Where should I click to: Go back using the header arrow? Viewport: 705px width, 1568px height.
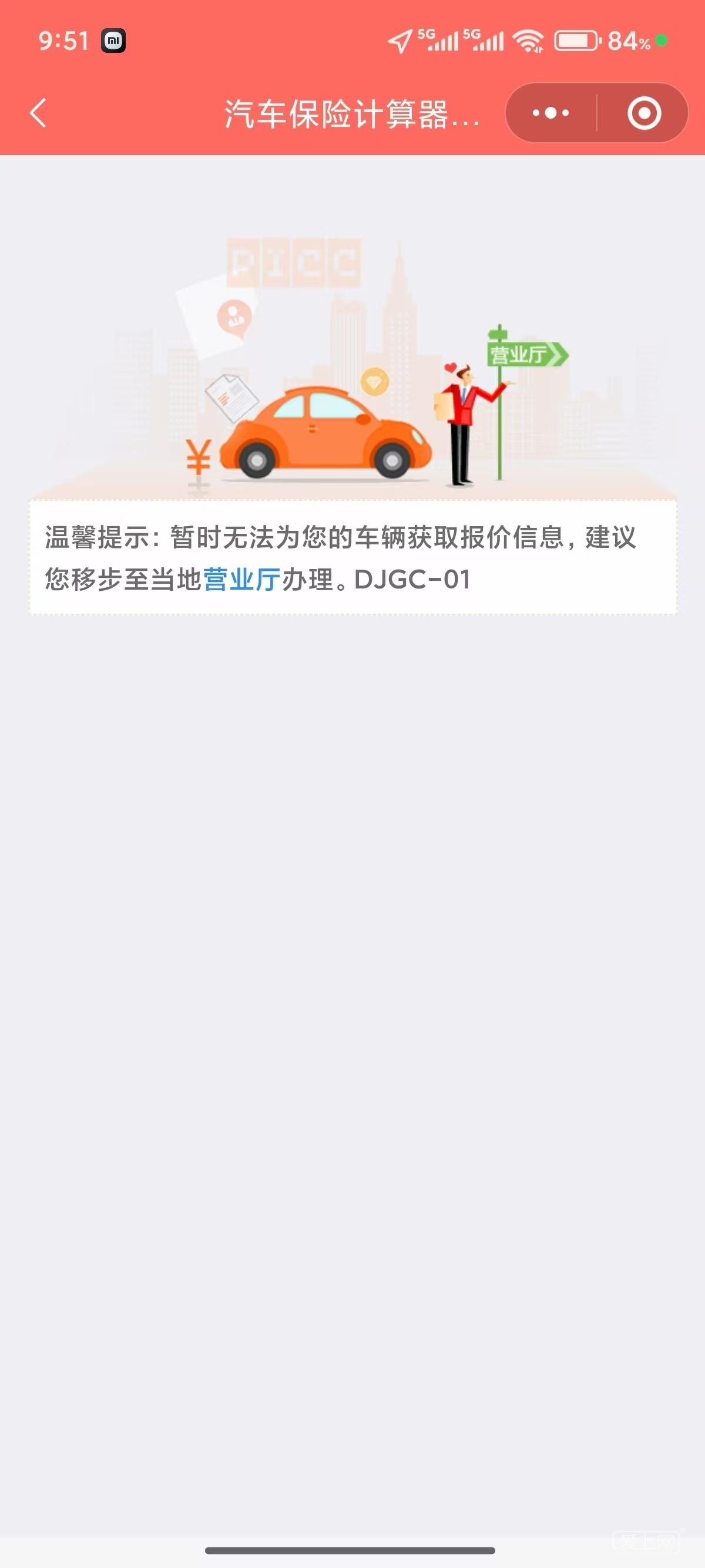[38, 113]
